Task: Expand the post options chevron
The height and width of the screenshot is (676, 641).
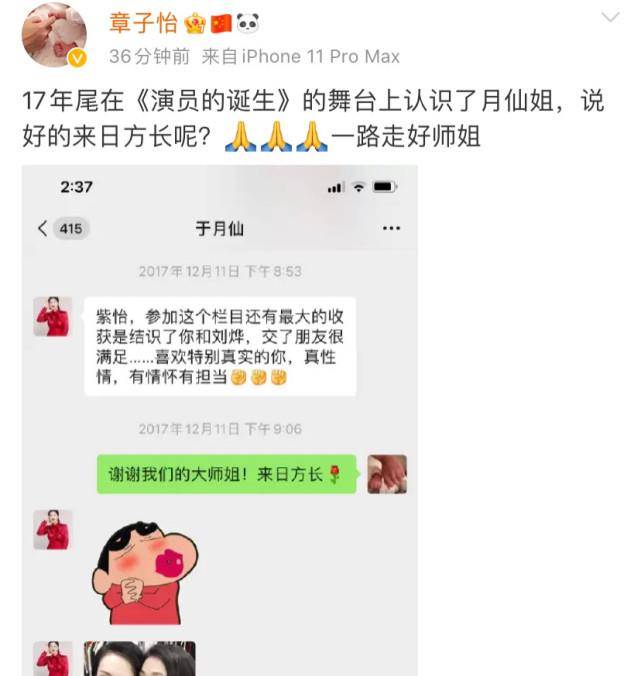Action: coord(610,18)
